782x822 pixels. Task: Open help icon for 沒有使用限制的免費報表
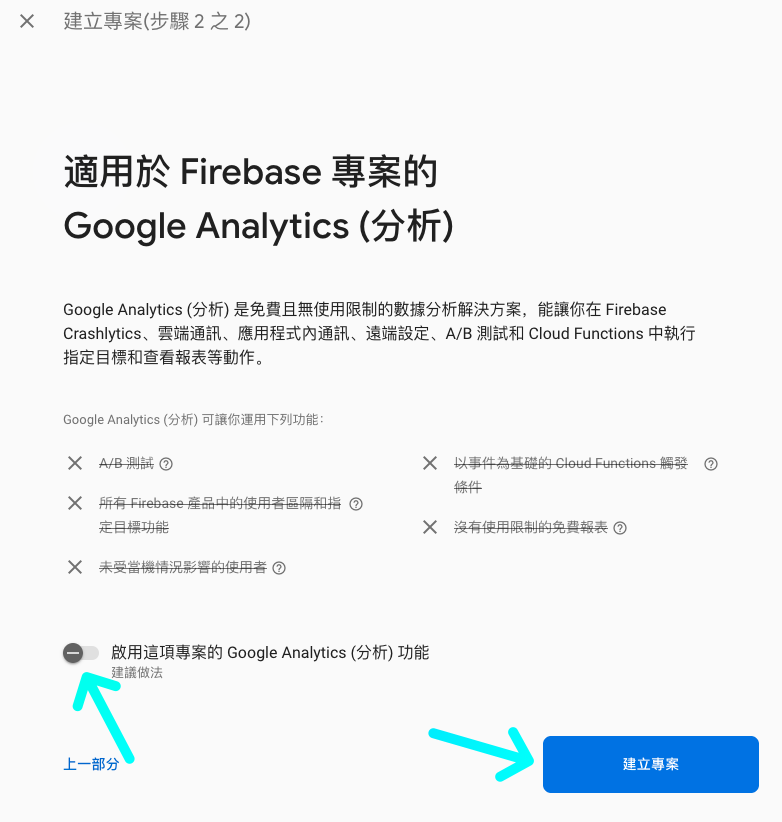coord(620,527)
